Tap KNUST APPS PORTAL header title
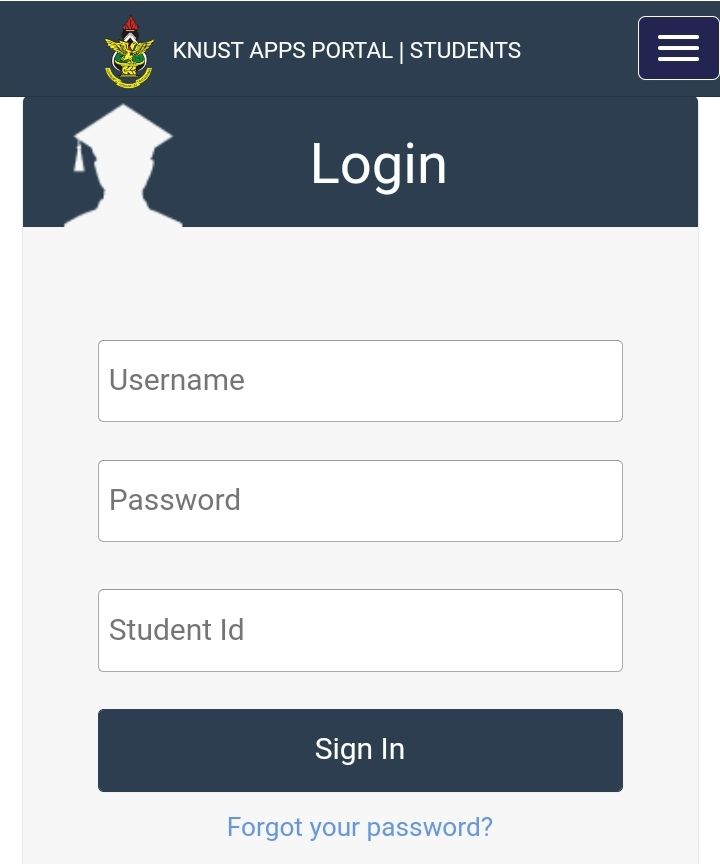This screenshot has width=720, height=864. (x=346, y=50)
